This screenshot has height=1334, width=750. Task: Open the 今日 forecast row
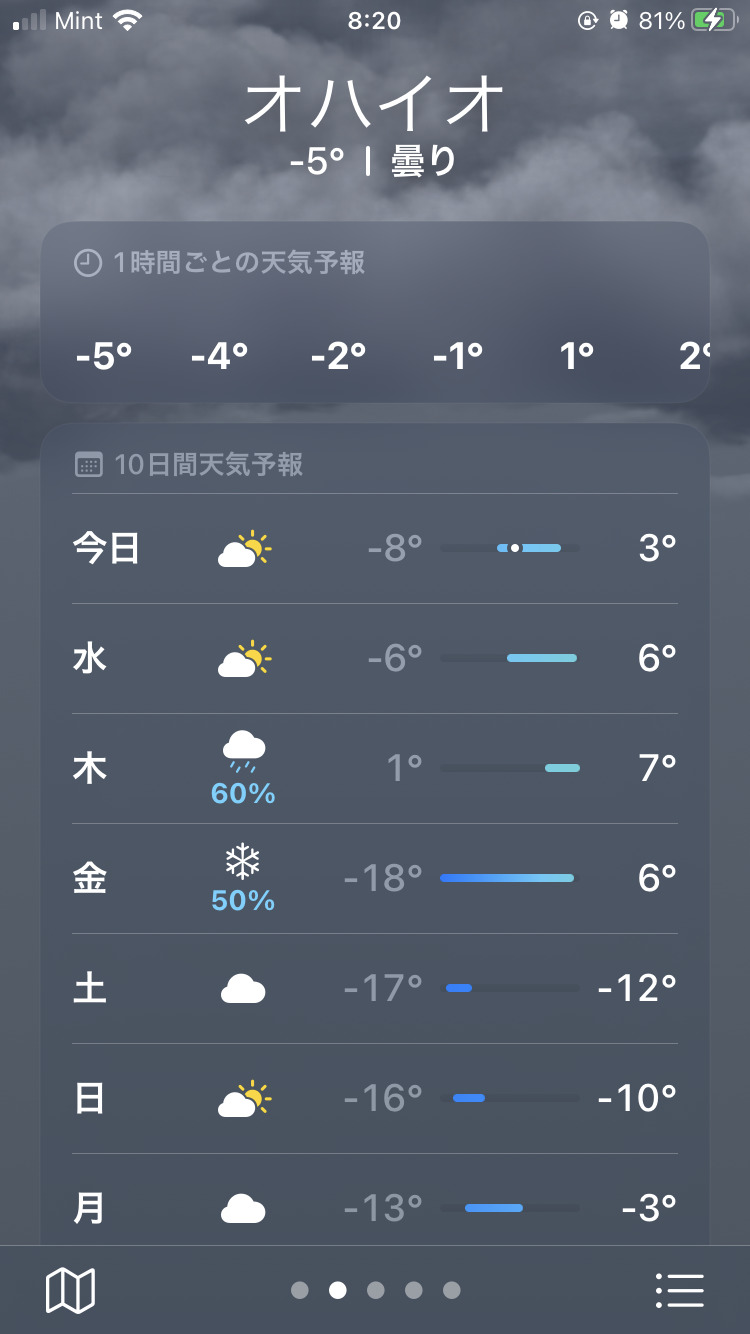pyautogui.click(x=375, y=549)
